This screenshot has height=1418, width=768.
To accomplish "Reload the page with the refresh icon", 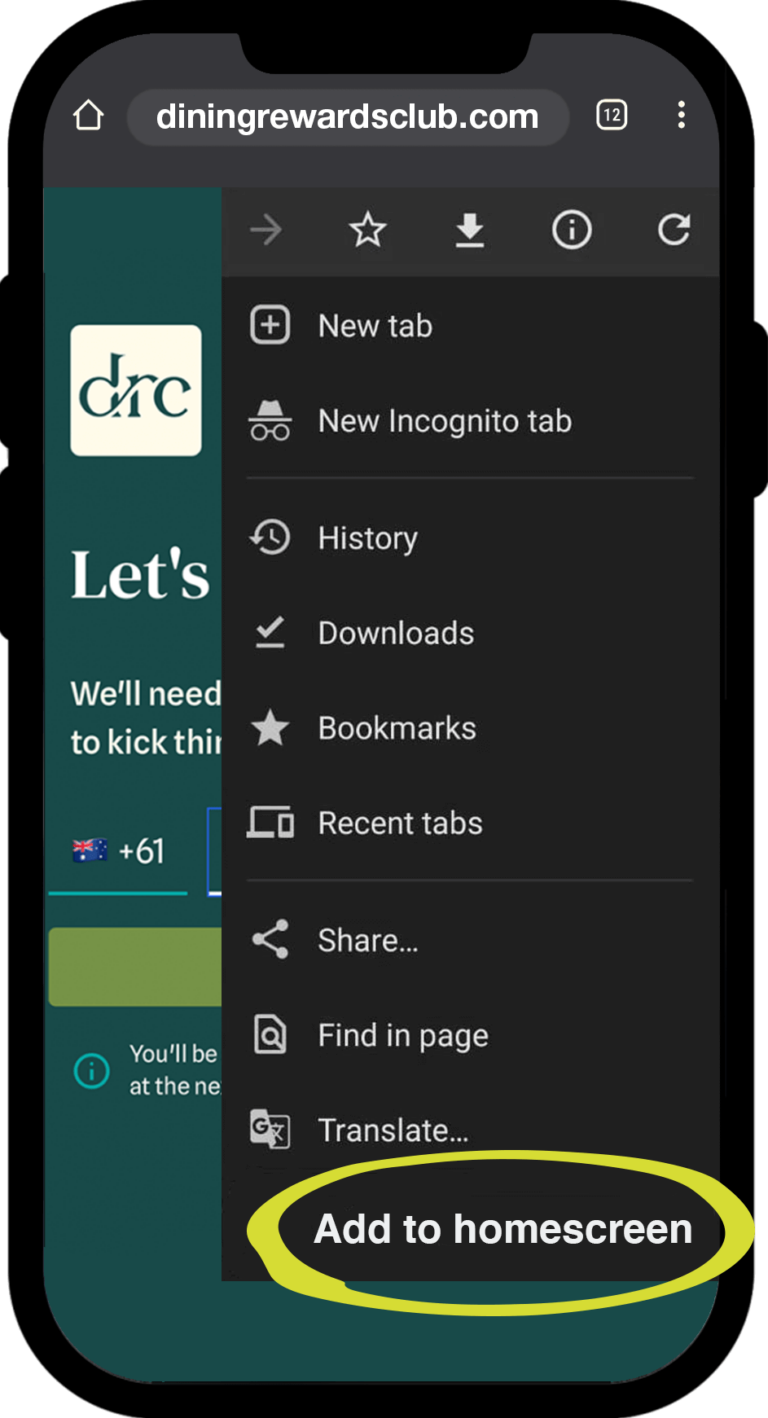I will point(673,229).
